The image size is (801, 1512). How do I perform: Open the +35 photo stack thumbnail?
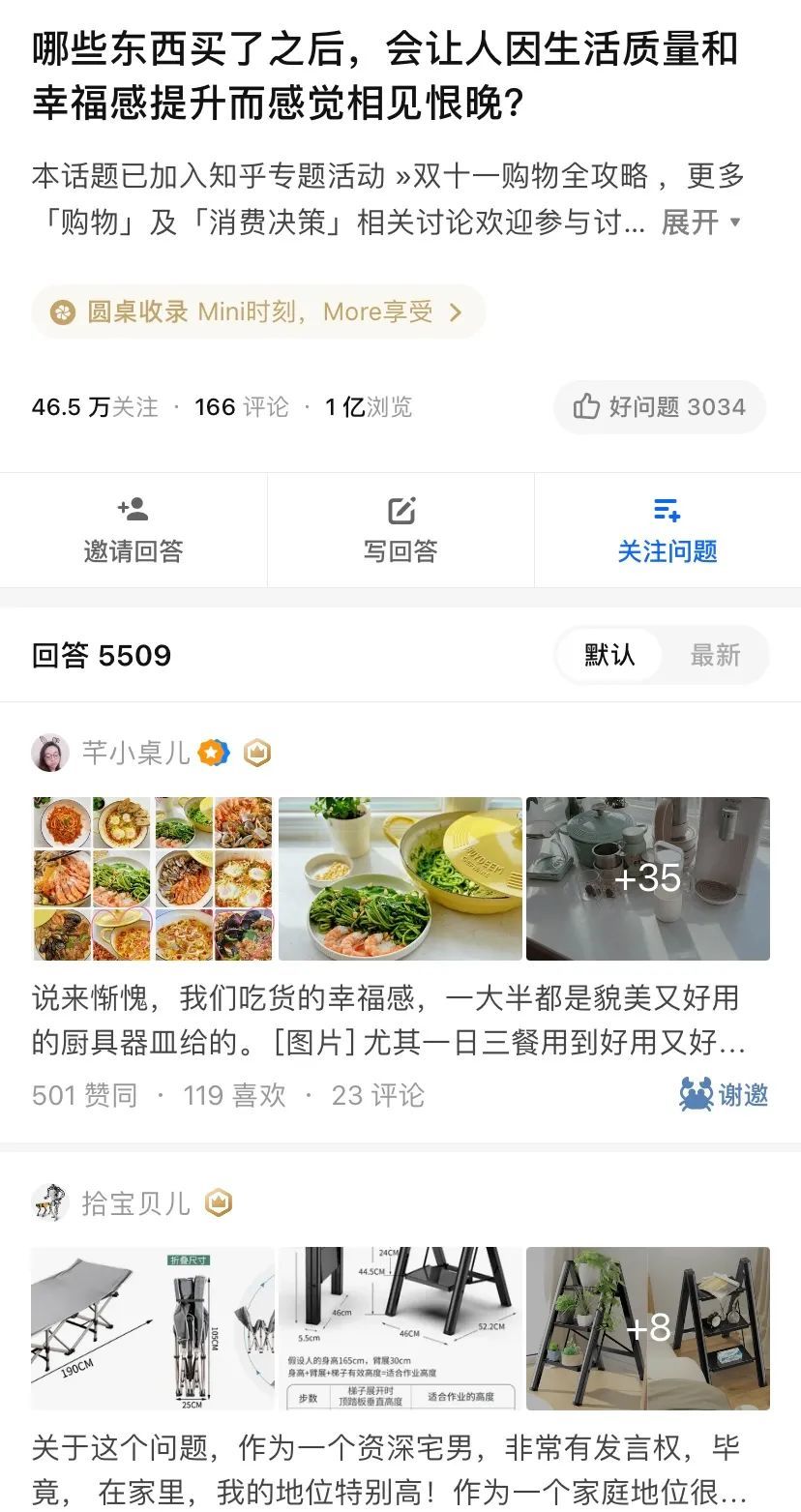[647, 878]
